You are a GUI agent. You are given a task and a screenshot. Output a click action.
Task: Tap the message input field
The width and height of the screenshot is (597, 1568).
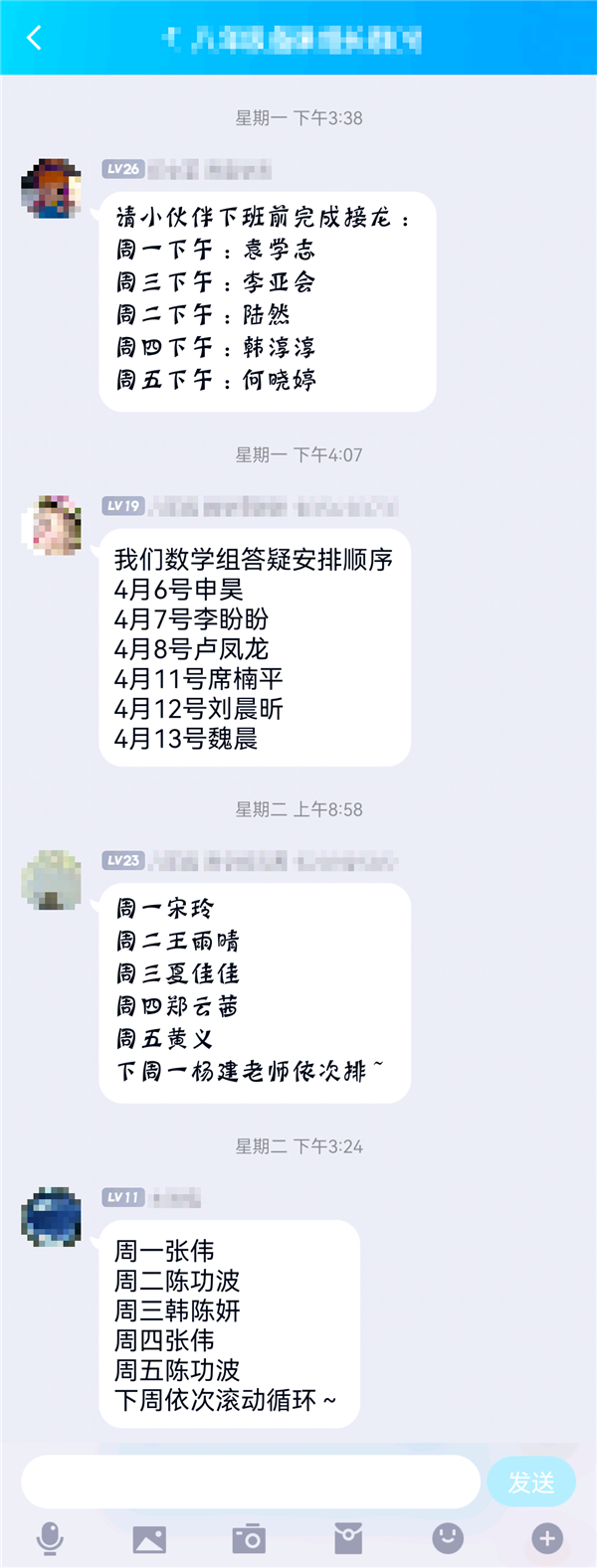click(251, 1481)
